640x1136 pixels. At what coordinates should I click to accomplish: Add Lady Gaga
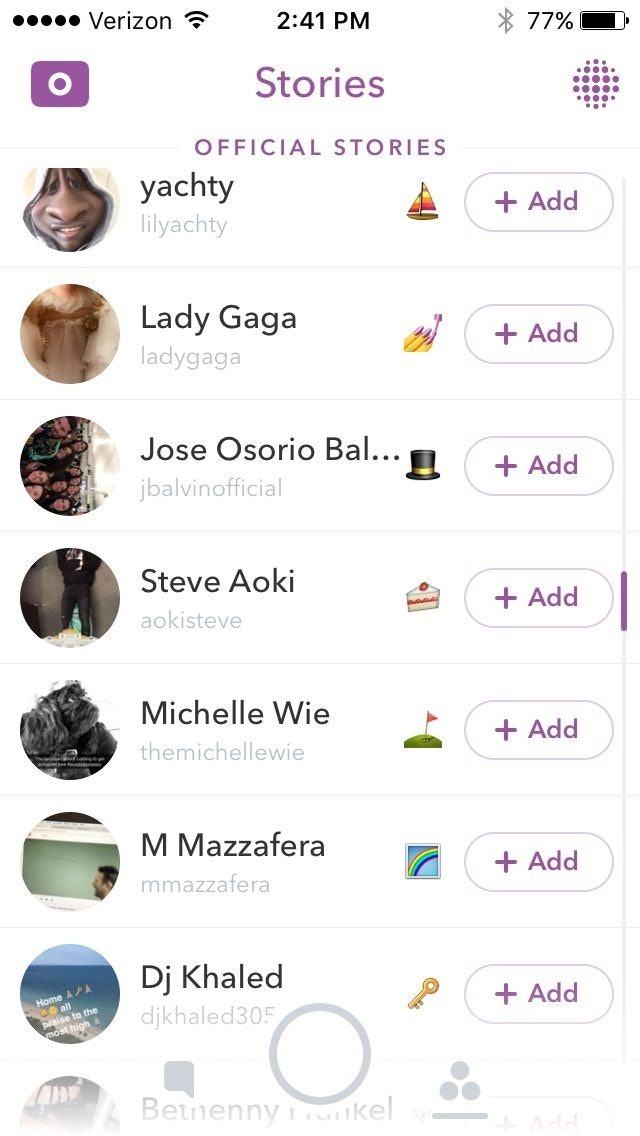point(539,333)
